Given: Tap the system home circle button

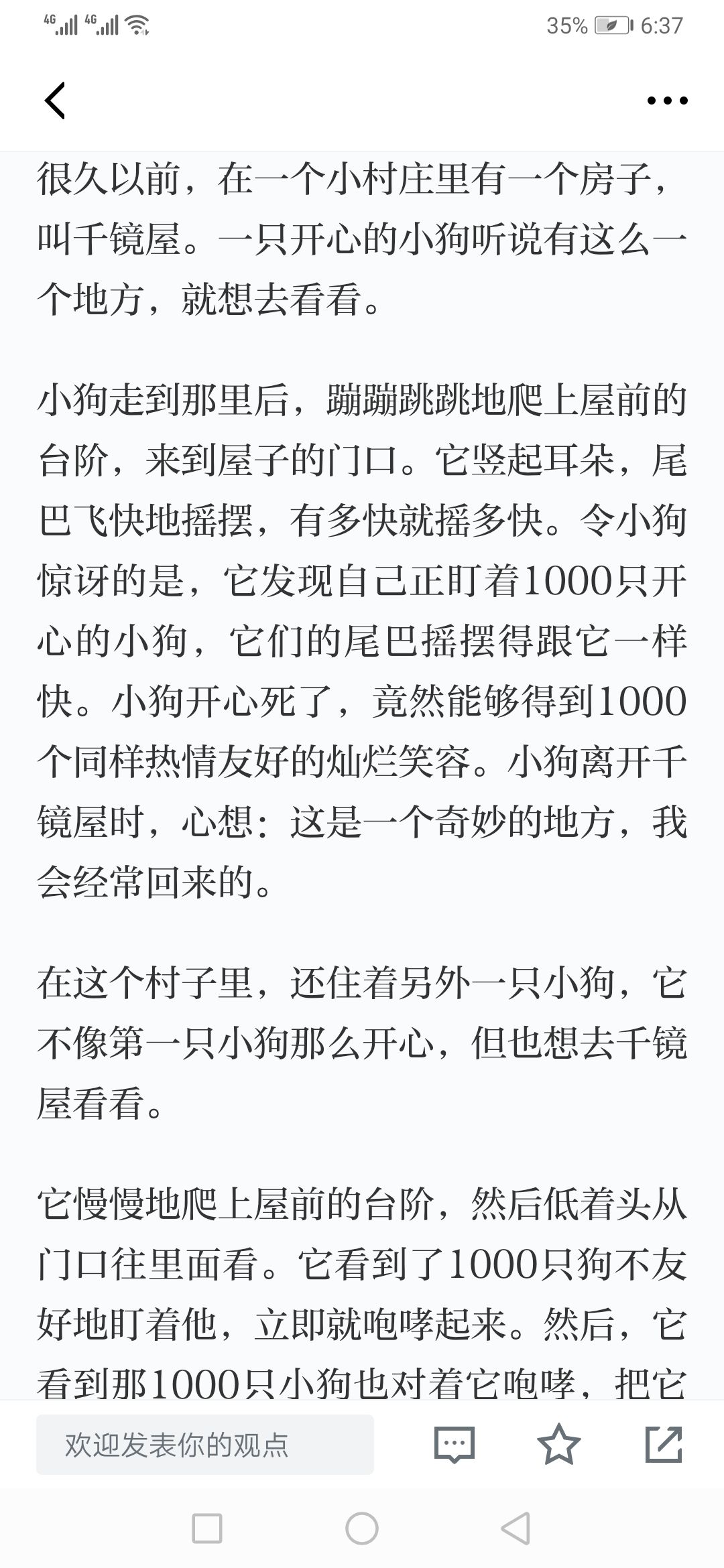Looking at the screenshot, I should click(x=362, y=1529).
